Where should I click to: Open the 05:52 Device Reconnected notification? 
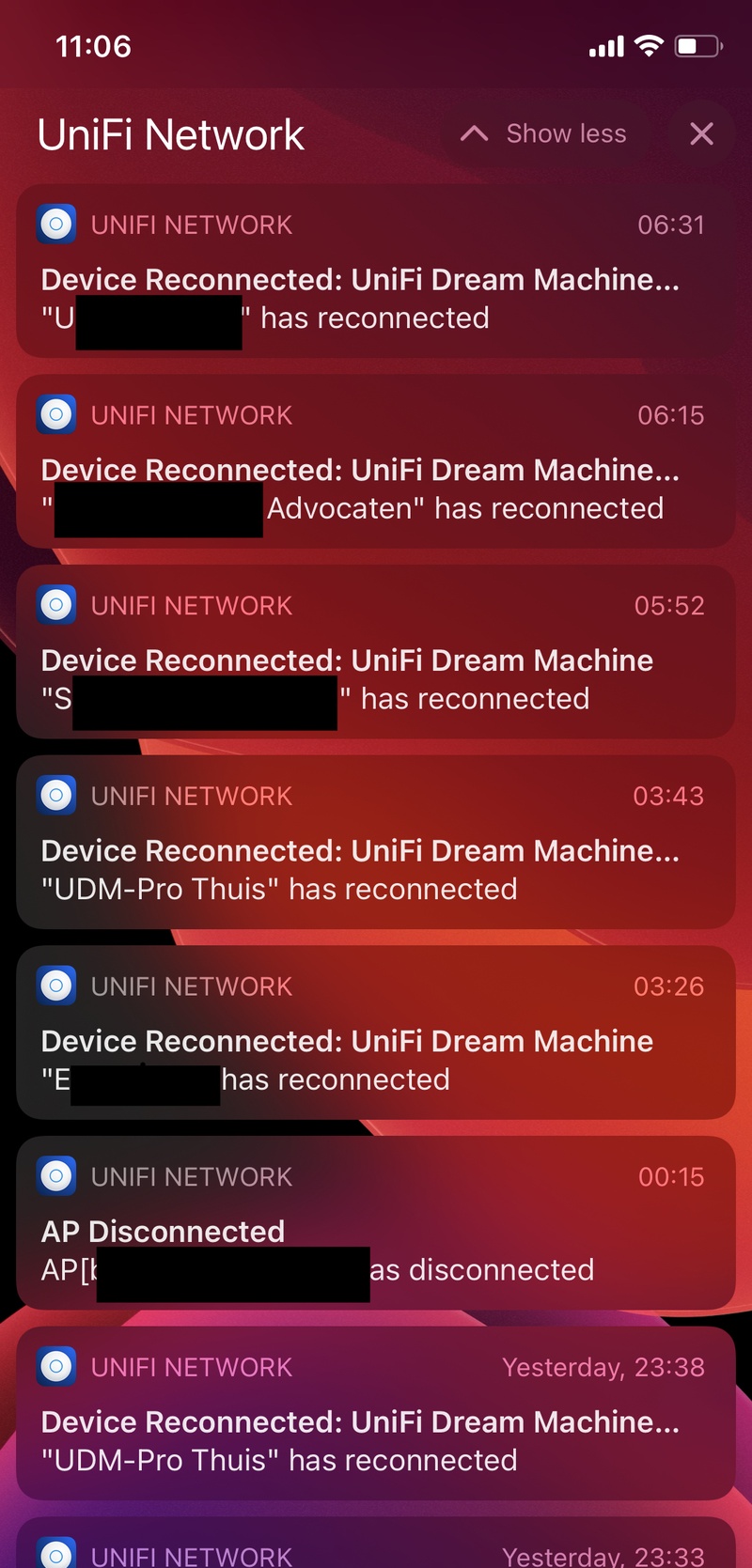(376, 652)
